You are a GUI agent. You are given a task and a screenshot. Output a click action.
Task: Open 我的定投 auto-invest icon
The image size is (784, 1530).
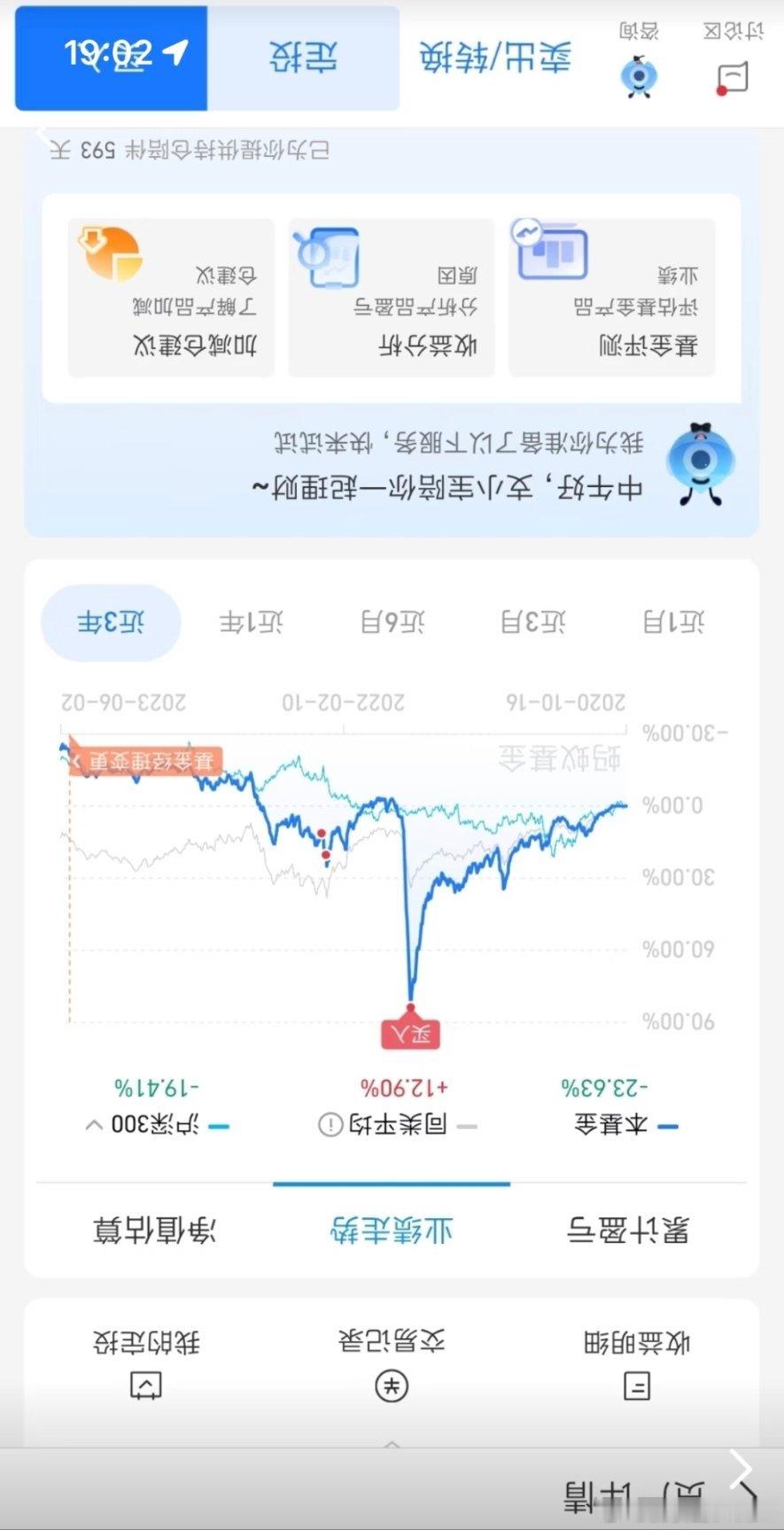coord(146,1364)
